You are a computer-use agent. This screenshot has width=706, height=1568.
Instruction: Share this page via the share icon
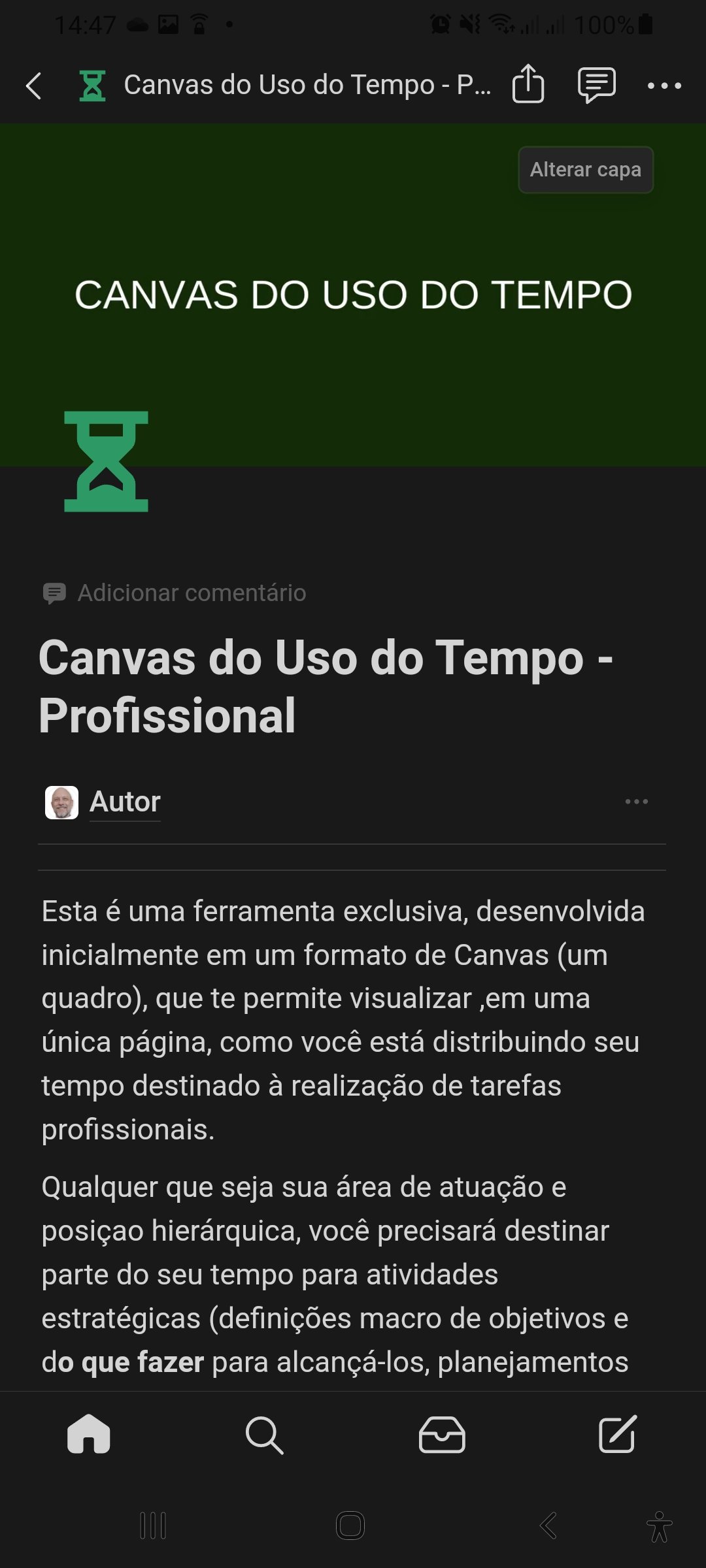pyautogui.click(x=528, y=85)
